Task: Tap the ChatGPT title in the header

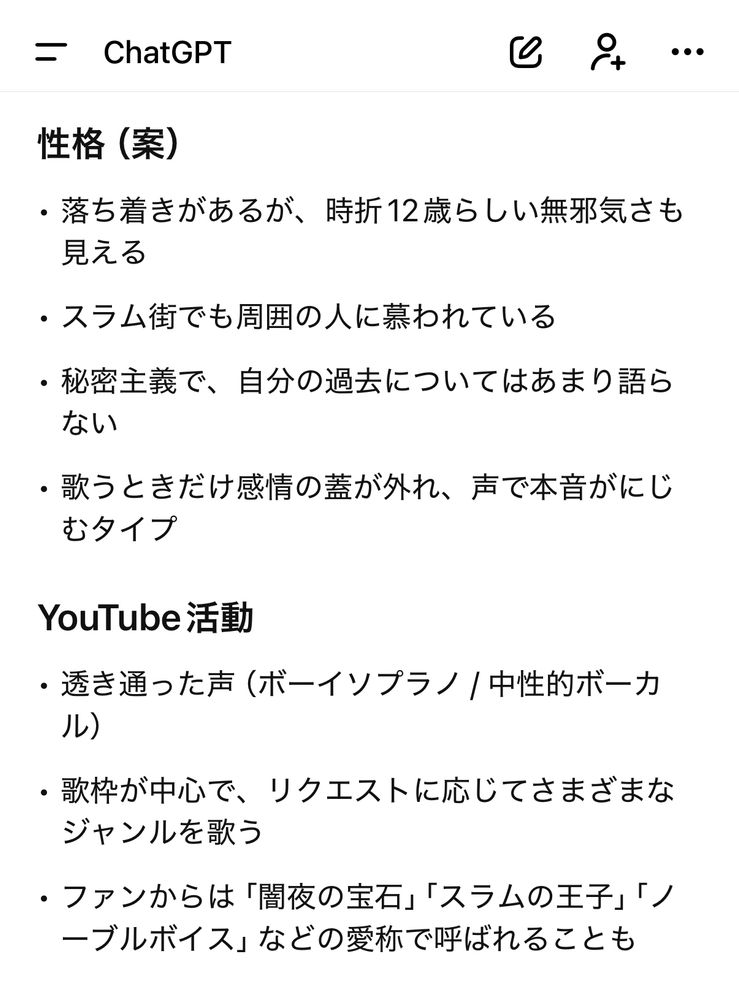Action: [167, 52]
